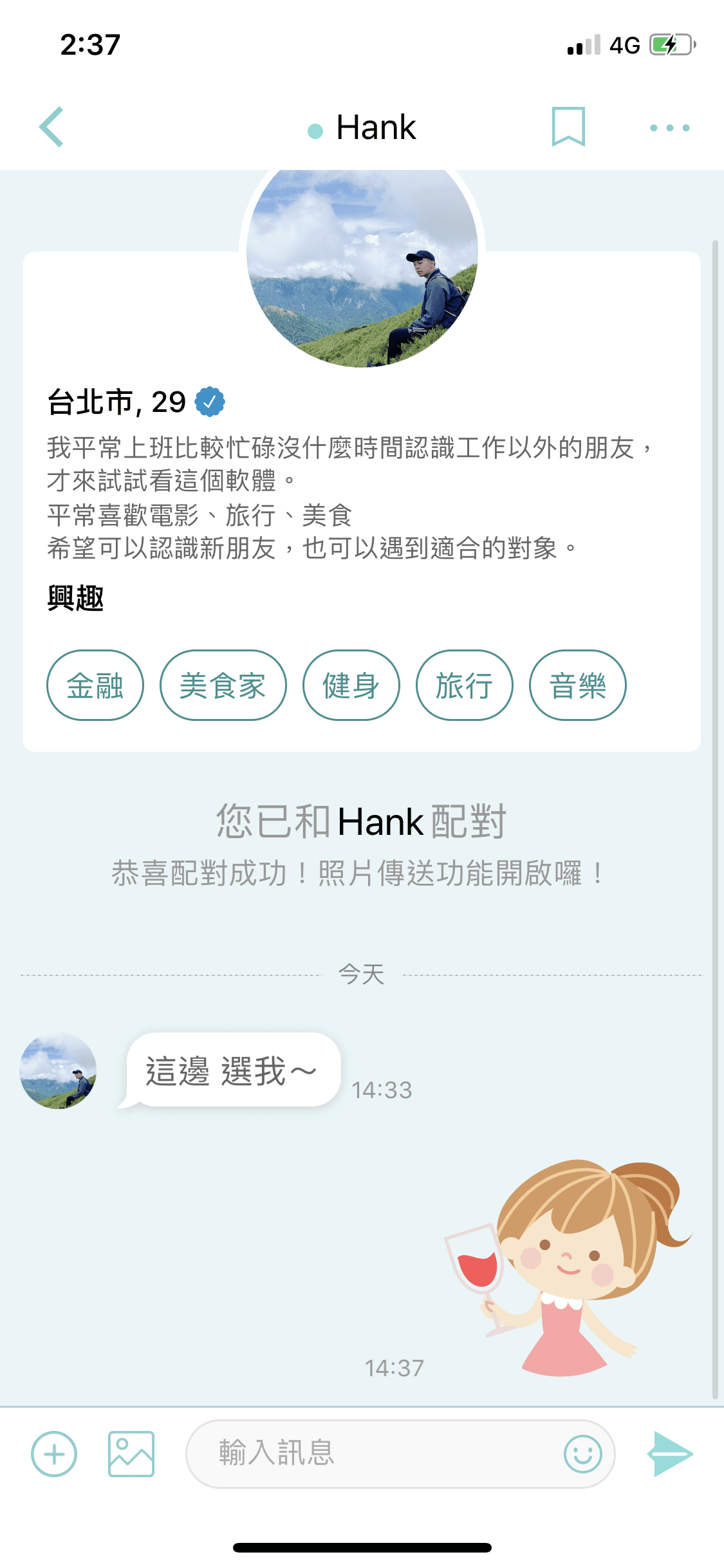Select the 美食家 interest tag

[223, 685]
